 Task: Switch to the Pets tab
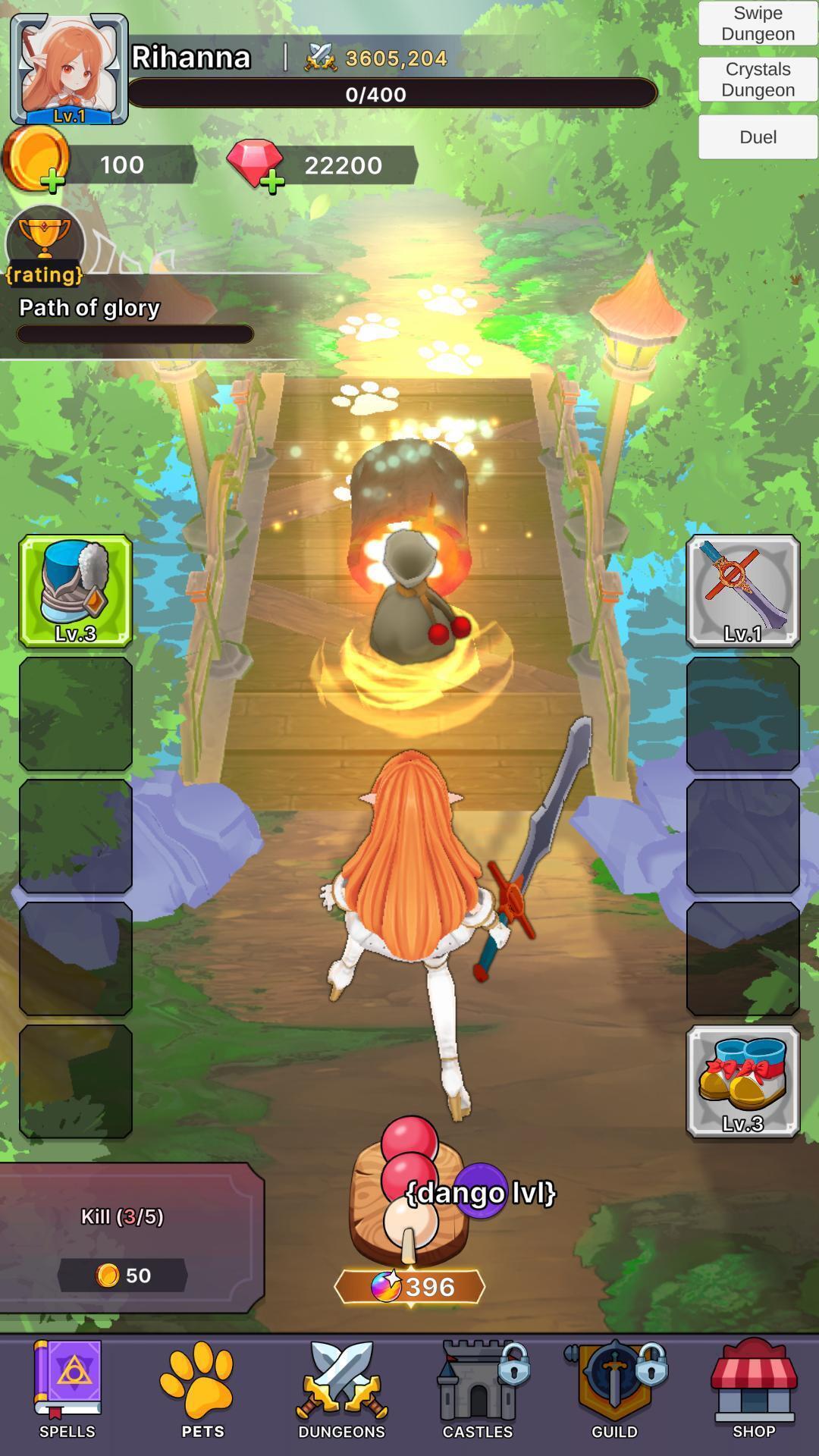pos(202,1390)
